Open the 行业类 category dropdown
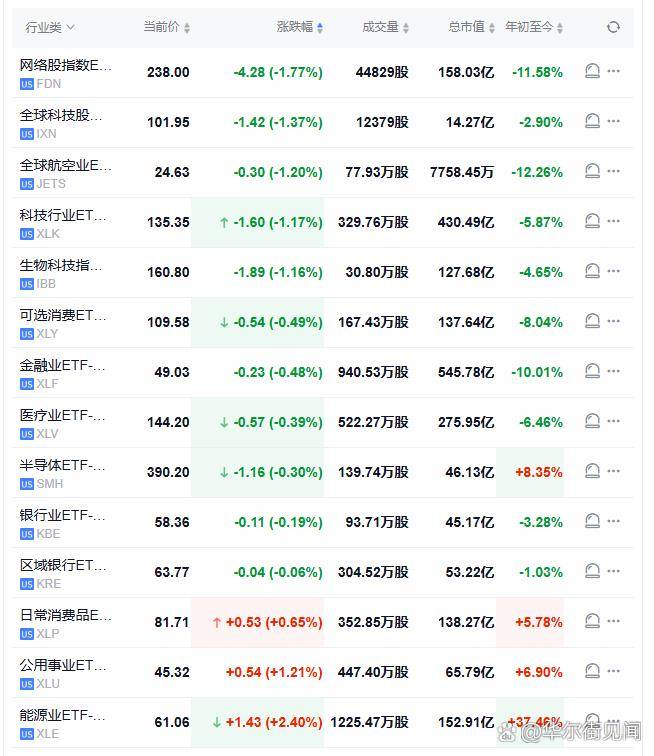Image resolution: width=654 pixels, height=756 pixels. pyautogui.click(x=50, y=27)
